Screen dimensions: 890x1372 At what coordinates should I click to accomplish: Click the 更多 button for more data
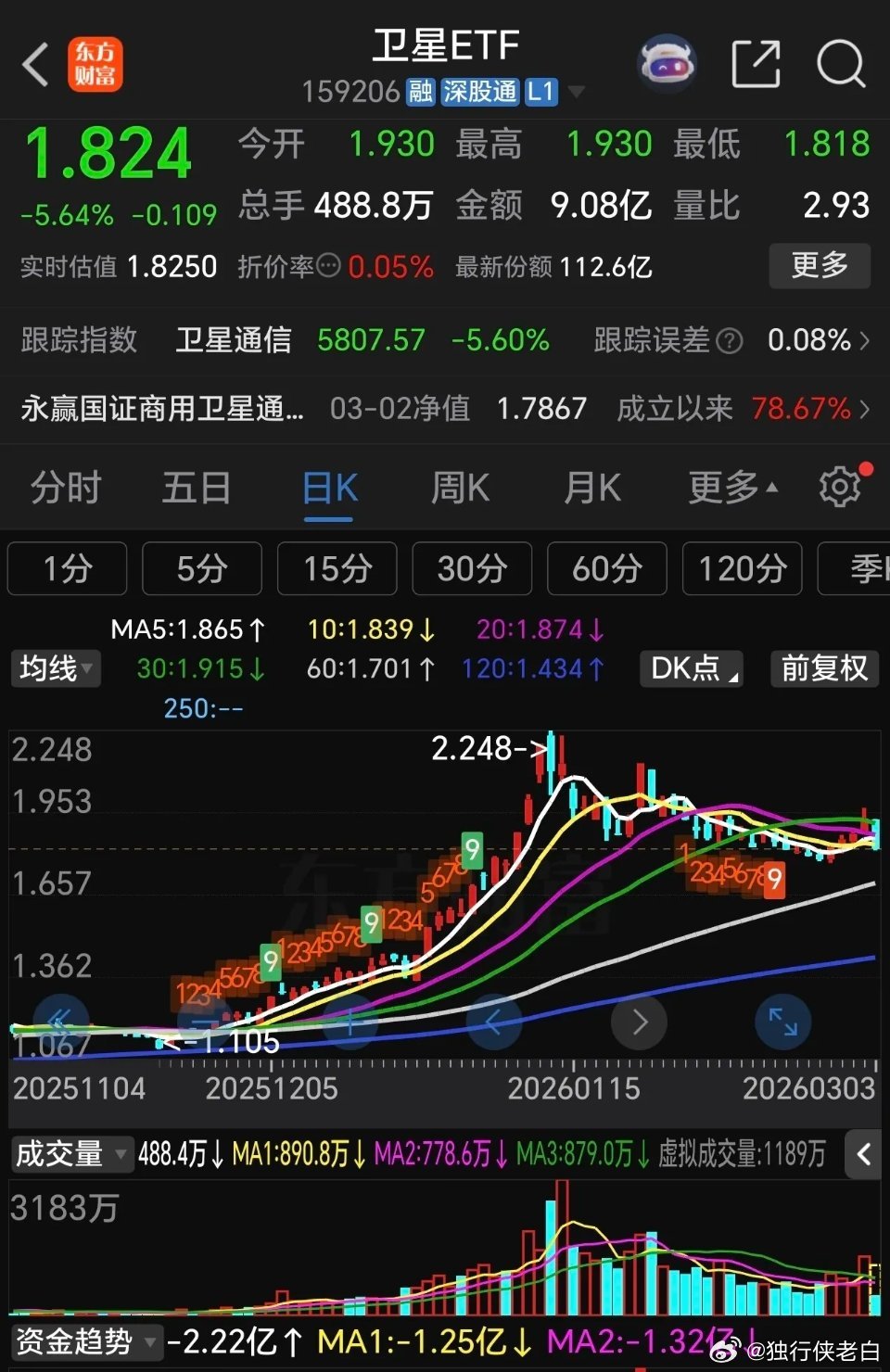click(x=820, y=267)
